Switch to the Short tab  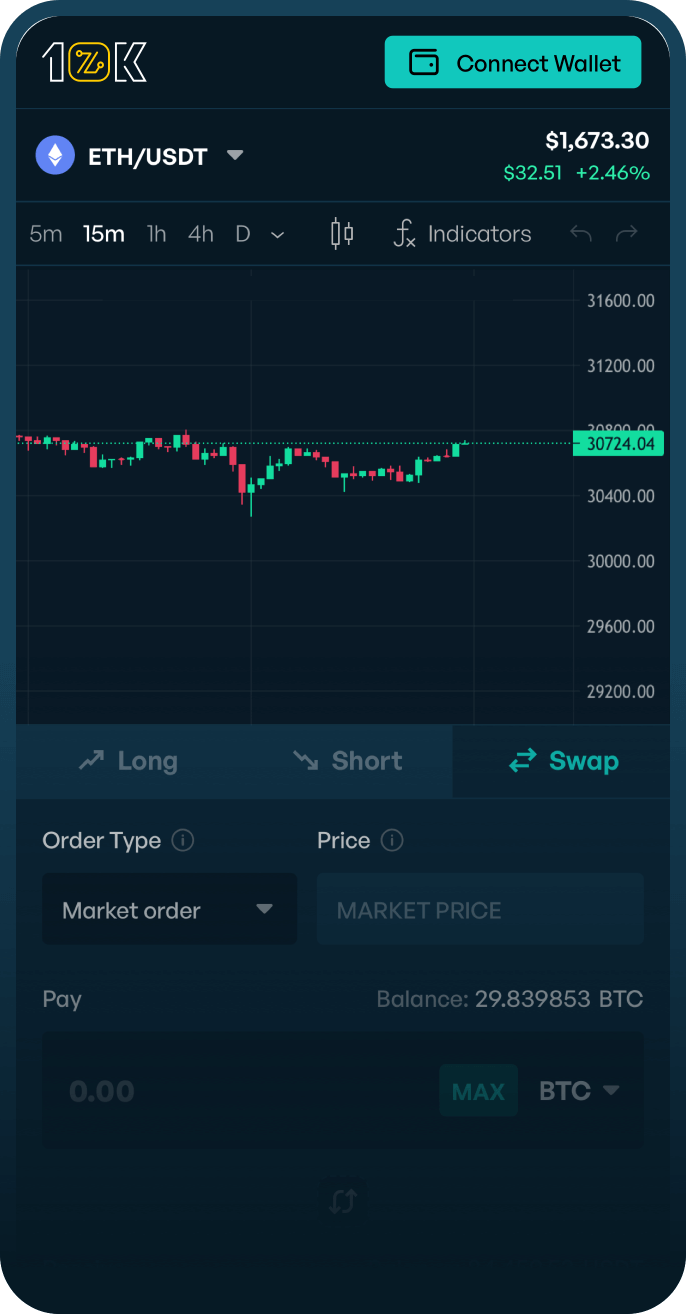pyautogui.click(x=347, y=761)
